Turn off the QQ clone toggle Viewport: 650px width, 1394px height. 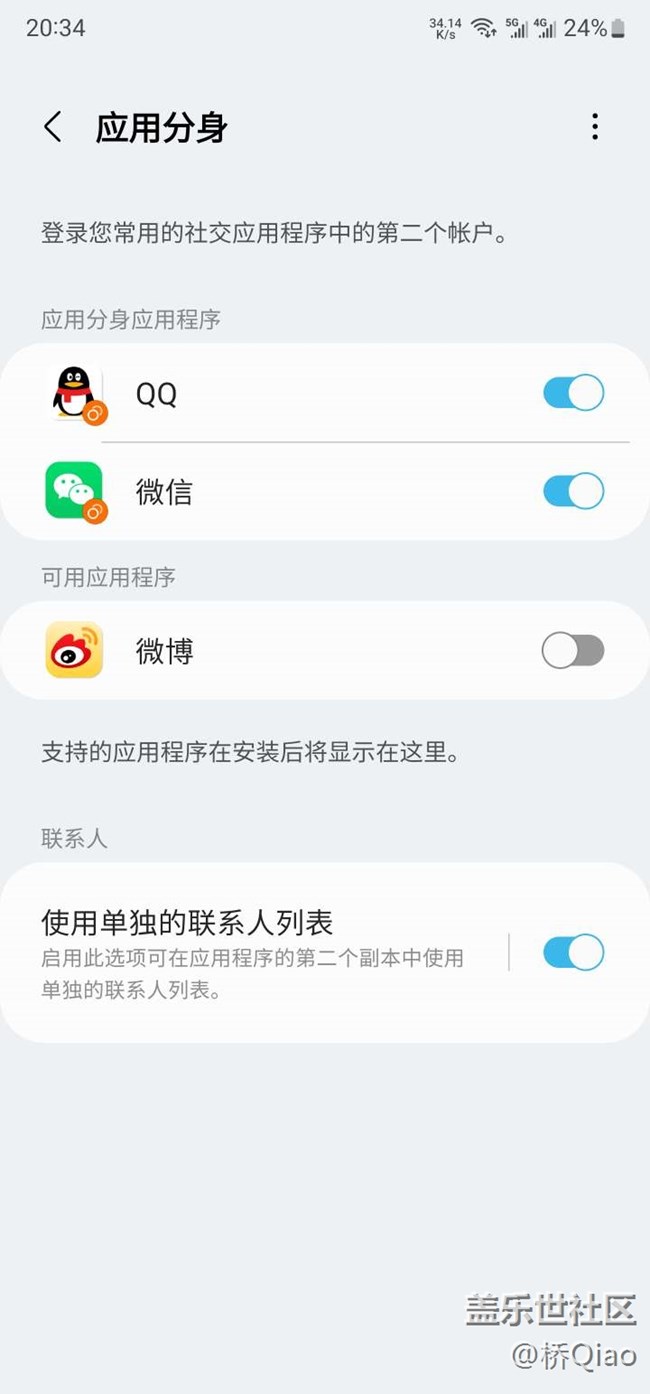click(x=573, y=393)
